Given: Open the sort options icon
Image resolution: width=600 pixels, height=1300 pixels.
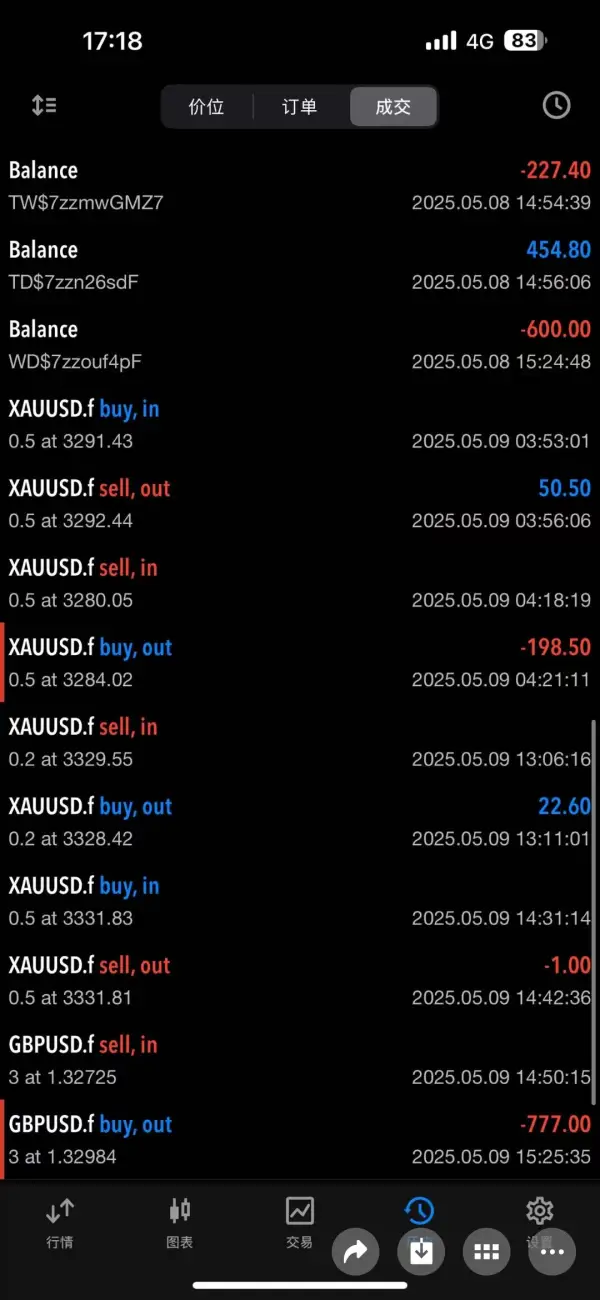Looking at the screenshot, I should [44, 105].
